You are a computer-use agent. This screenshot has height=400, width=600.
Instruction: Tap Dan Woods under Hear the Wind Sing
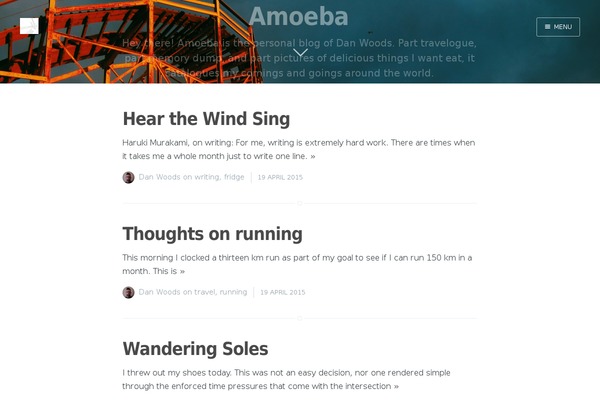pos(159,177)
